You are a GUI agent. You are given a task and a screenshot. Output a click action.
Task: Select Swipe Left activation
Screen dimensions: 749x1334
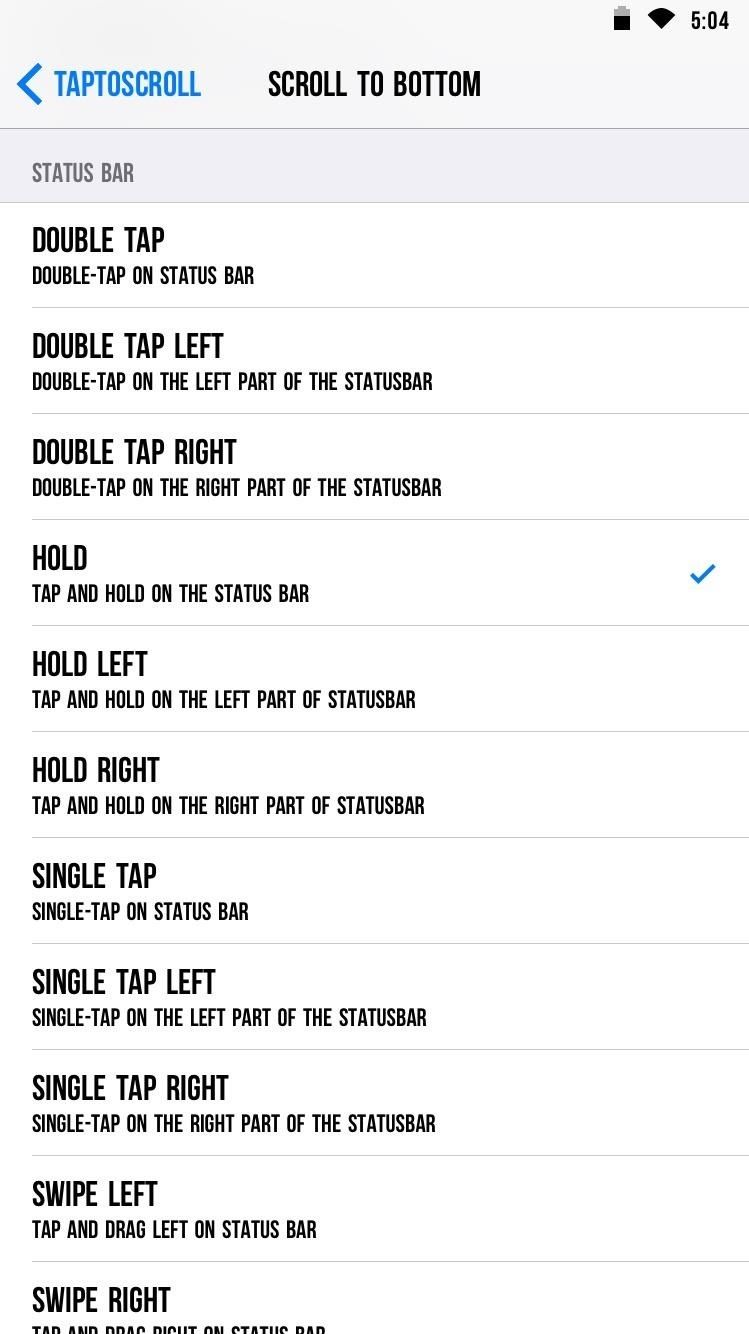click(x=374, y=1210)
